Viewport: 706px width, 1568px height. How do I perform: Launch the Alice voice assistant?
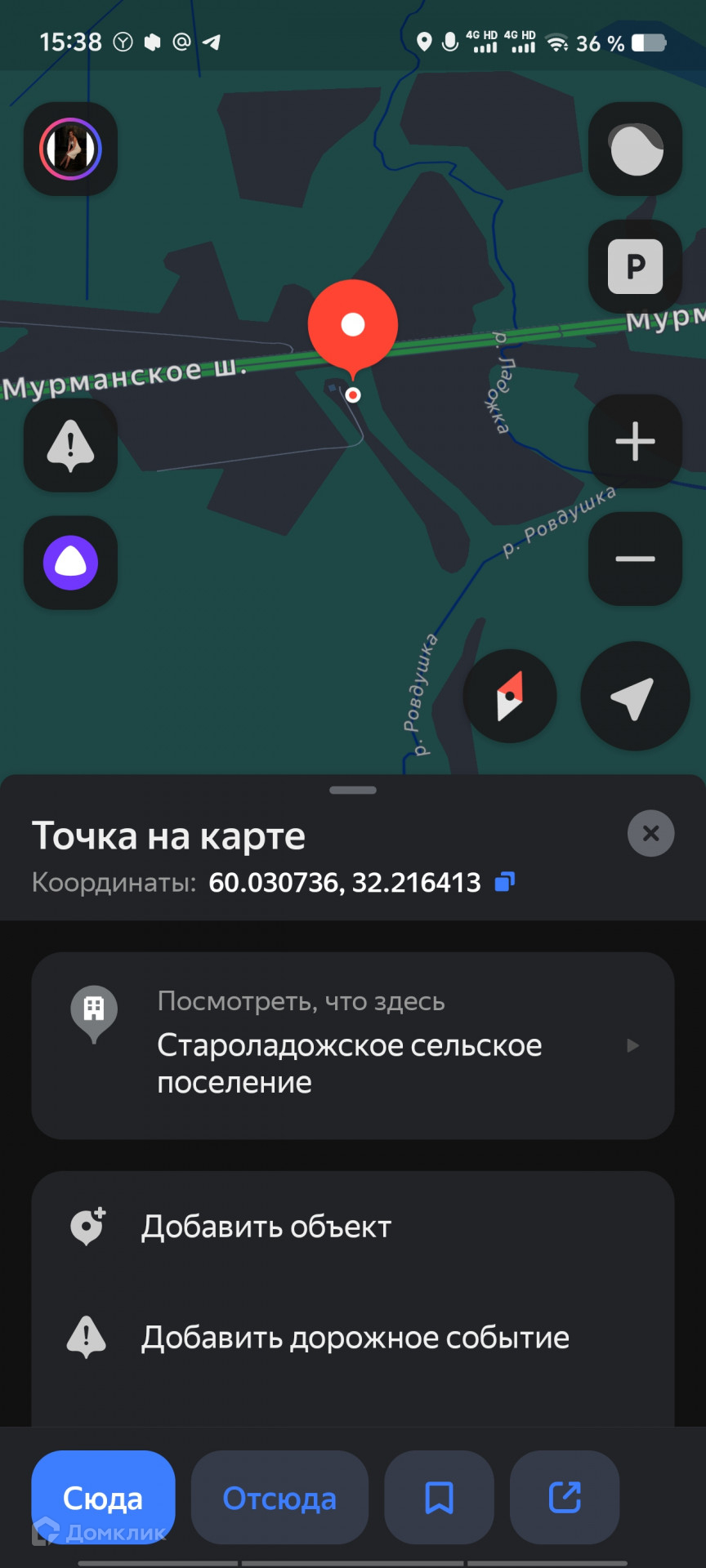(x=70, y=563)
